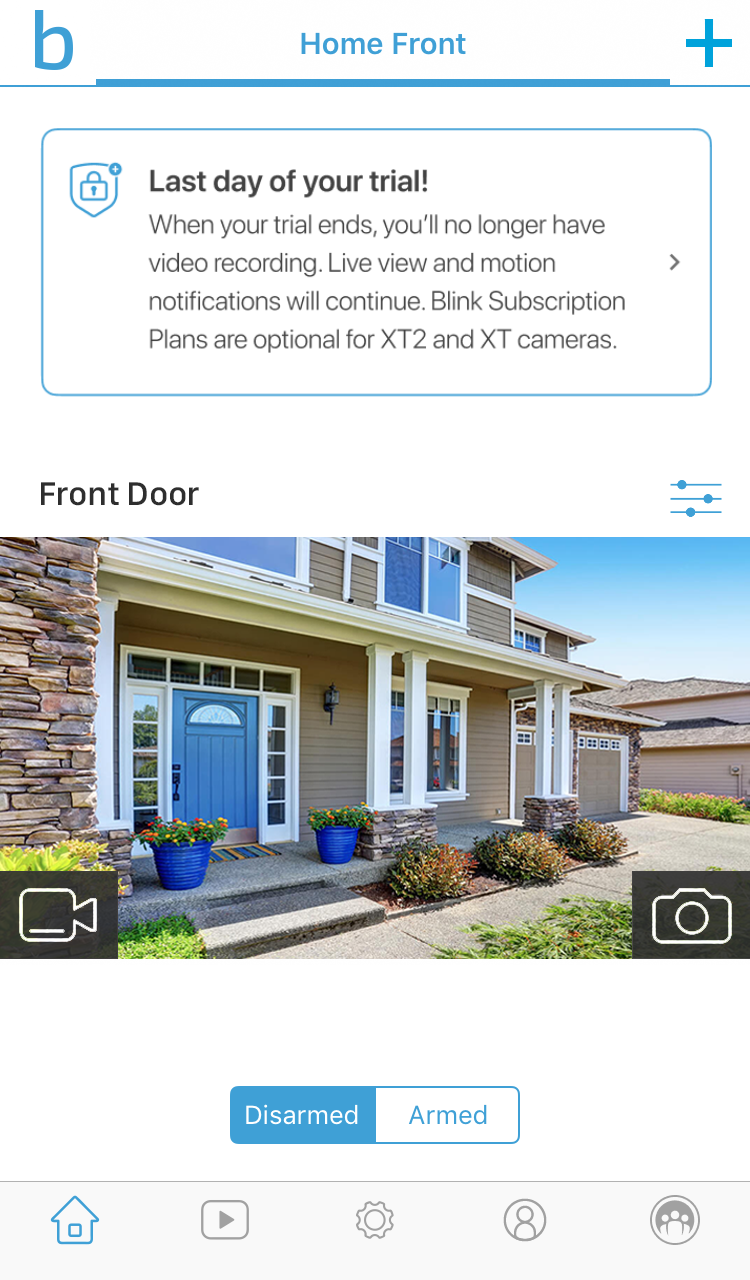Image resolution: width=750 pixels, height=1280 pixels.
Task: Switch the system to Armed
Action: click(448, 1115)
